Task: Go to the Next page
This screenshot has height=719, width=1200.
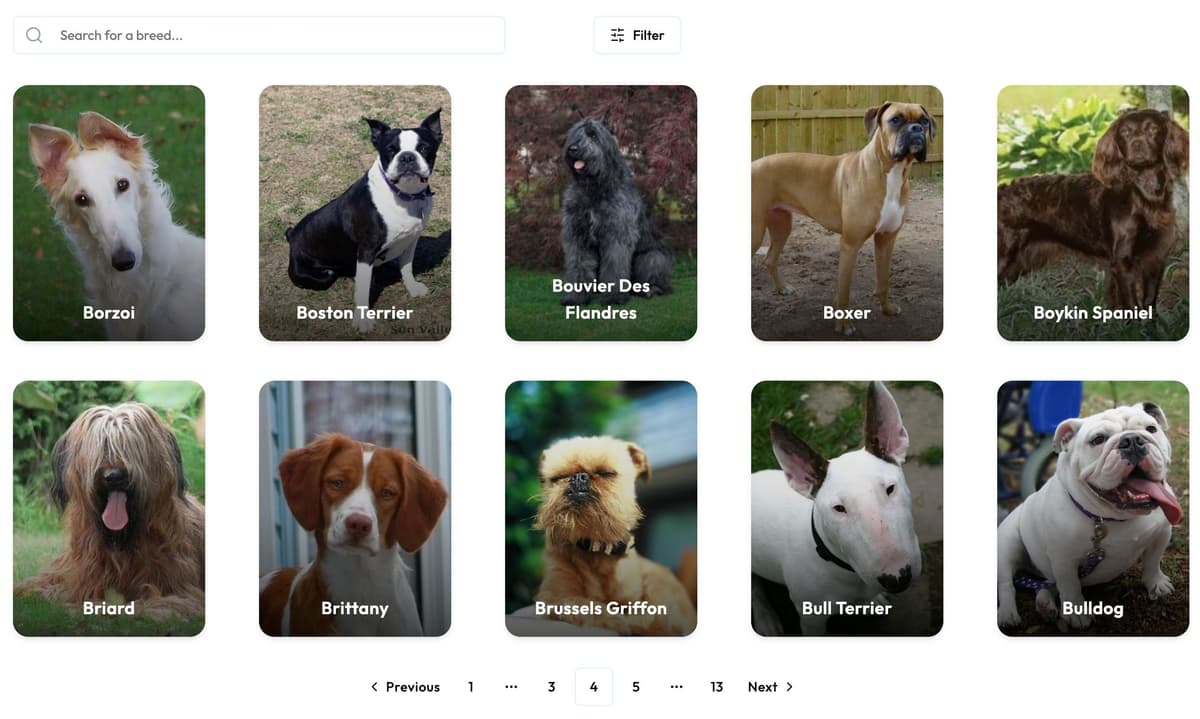Action: pyautogui.click(x=770, y=687)
